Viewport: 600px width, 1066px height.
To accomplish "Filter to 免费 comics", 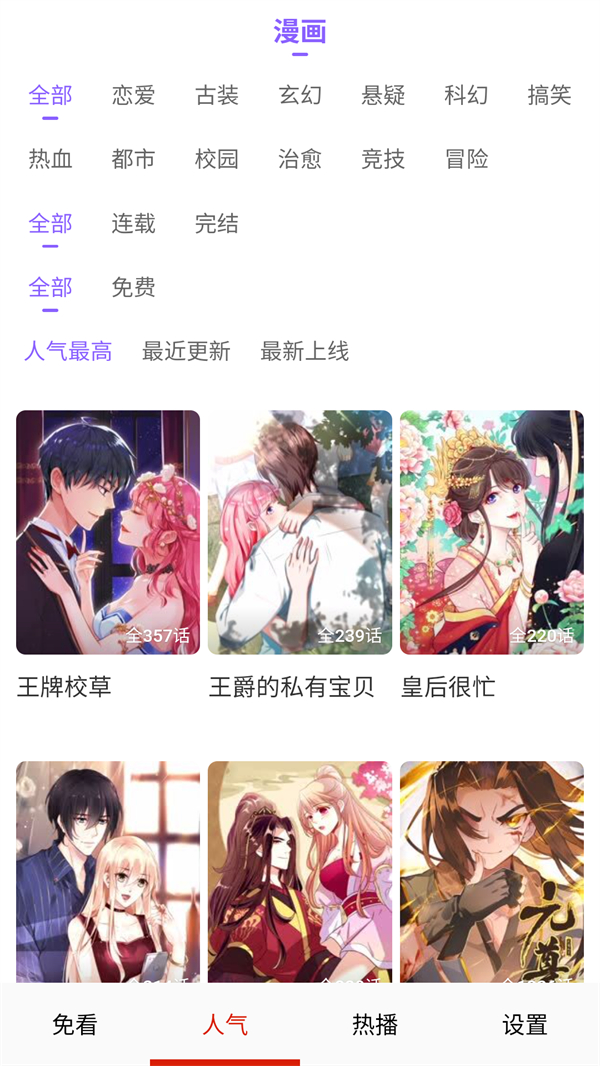I will pyautogui.click(x=133, y=287).
